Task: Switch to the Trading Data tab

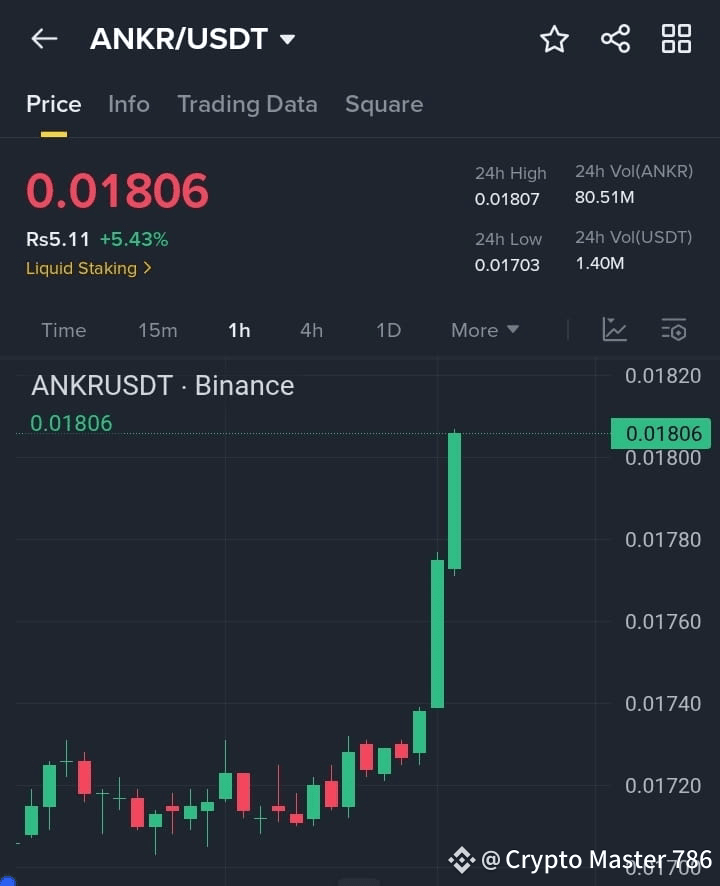Action: tap(247, 104)
